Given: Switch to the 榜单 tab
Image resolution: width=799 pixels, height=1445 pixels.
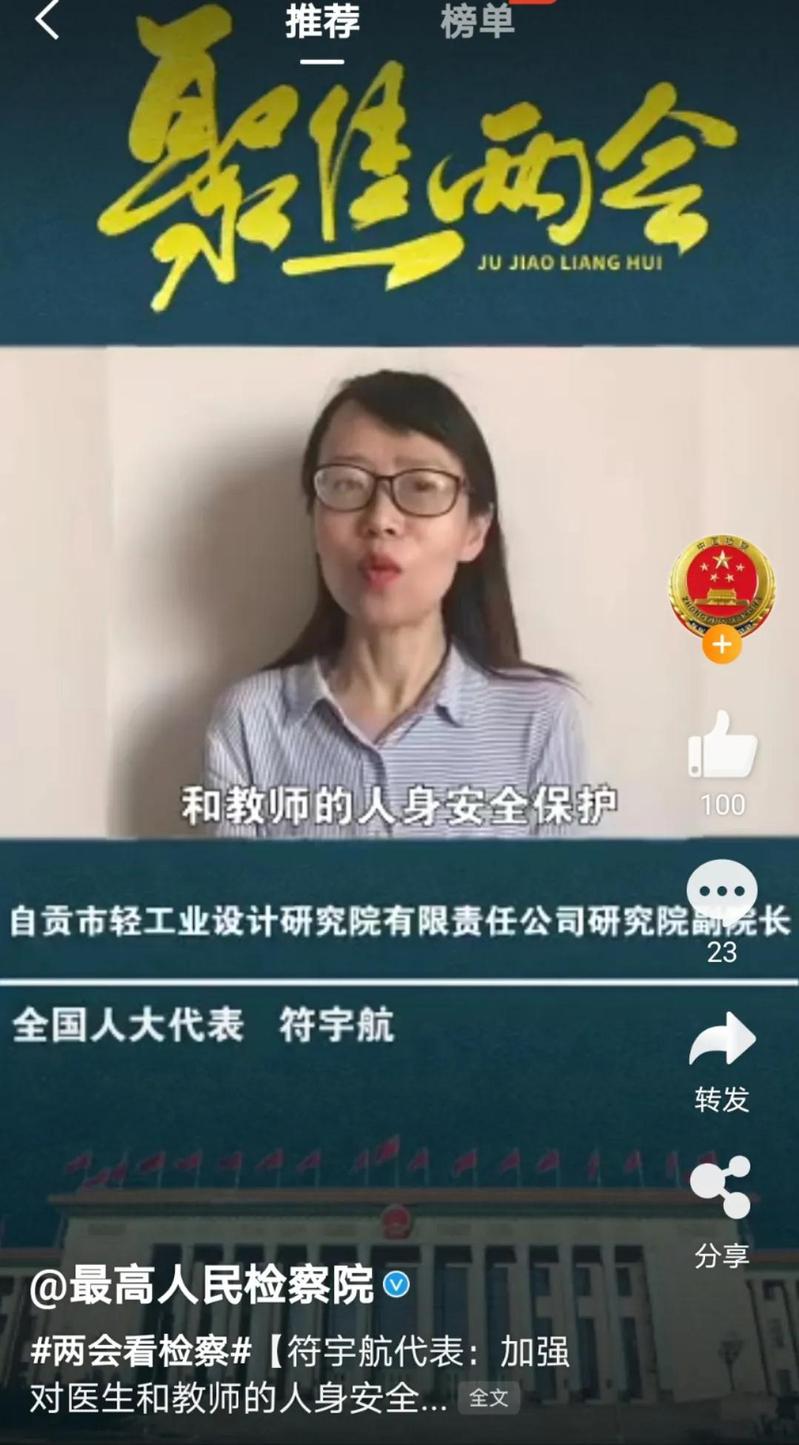Looking at the screenshot, I should (x=477, y=22).
